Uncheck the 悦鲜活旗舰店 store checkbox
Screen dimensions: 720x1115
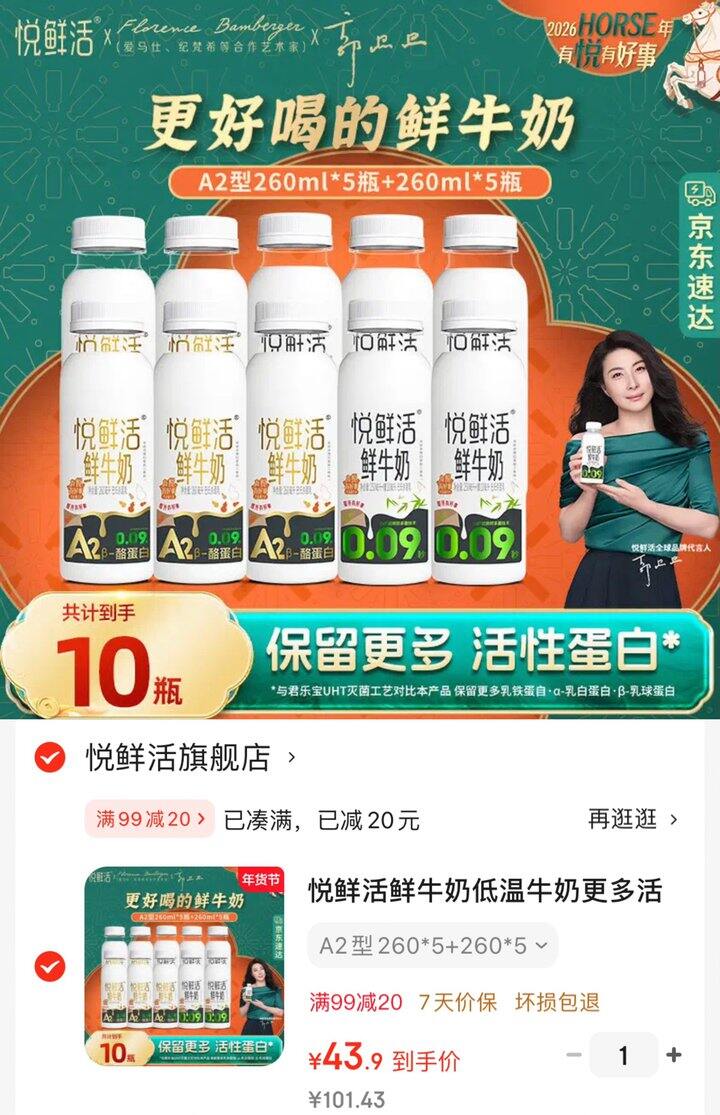click(50, 758)
